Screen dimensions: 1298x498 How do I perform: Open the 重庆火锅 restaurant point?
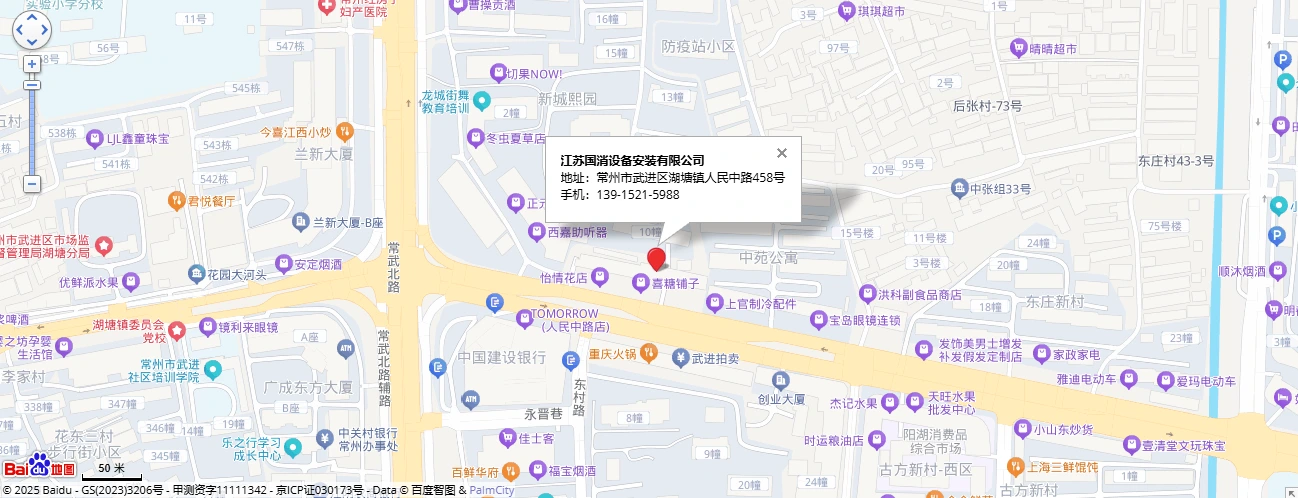[x=649, y=353]
